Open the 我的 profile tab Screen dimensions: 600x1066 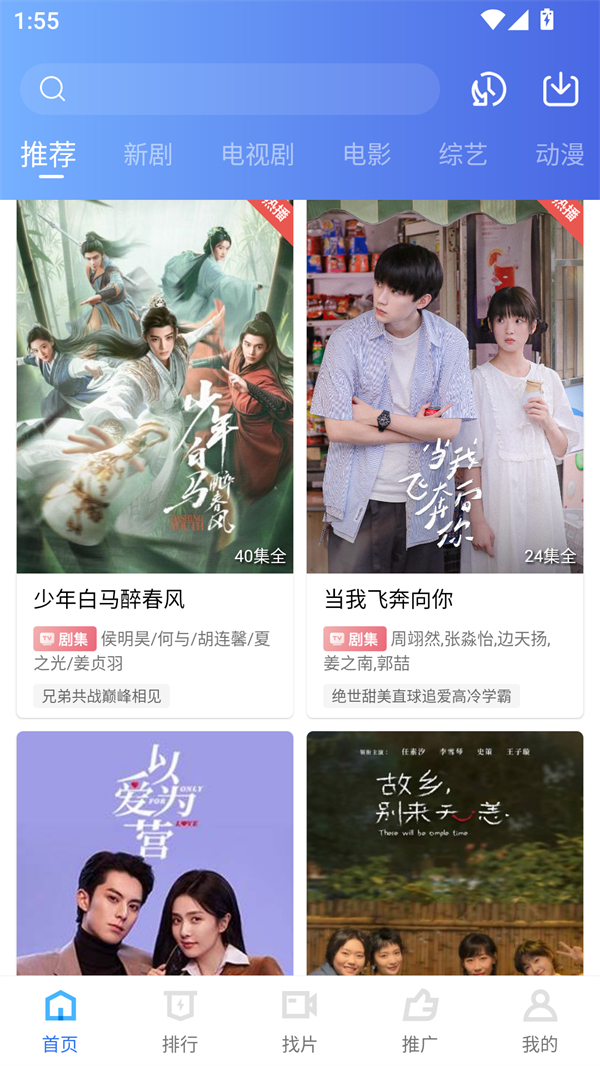[x=540, y=1021]
